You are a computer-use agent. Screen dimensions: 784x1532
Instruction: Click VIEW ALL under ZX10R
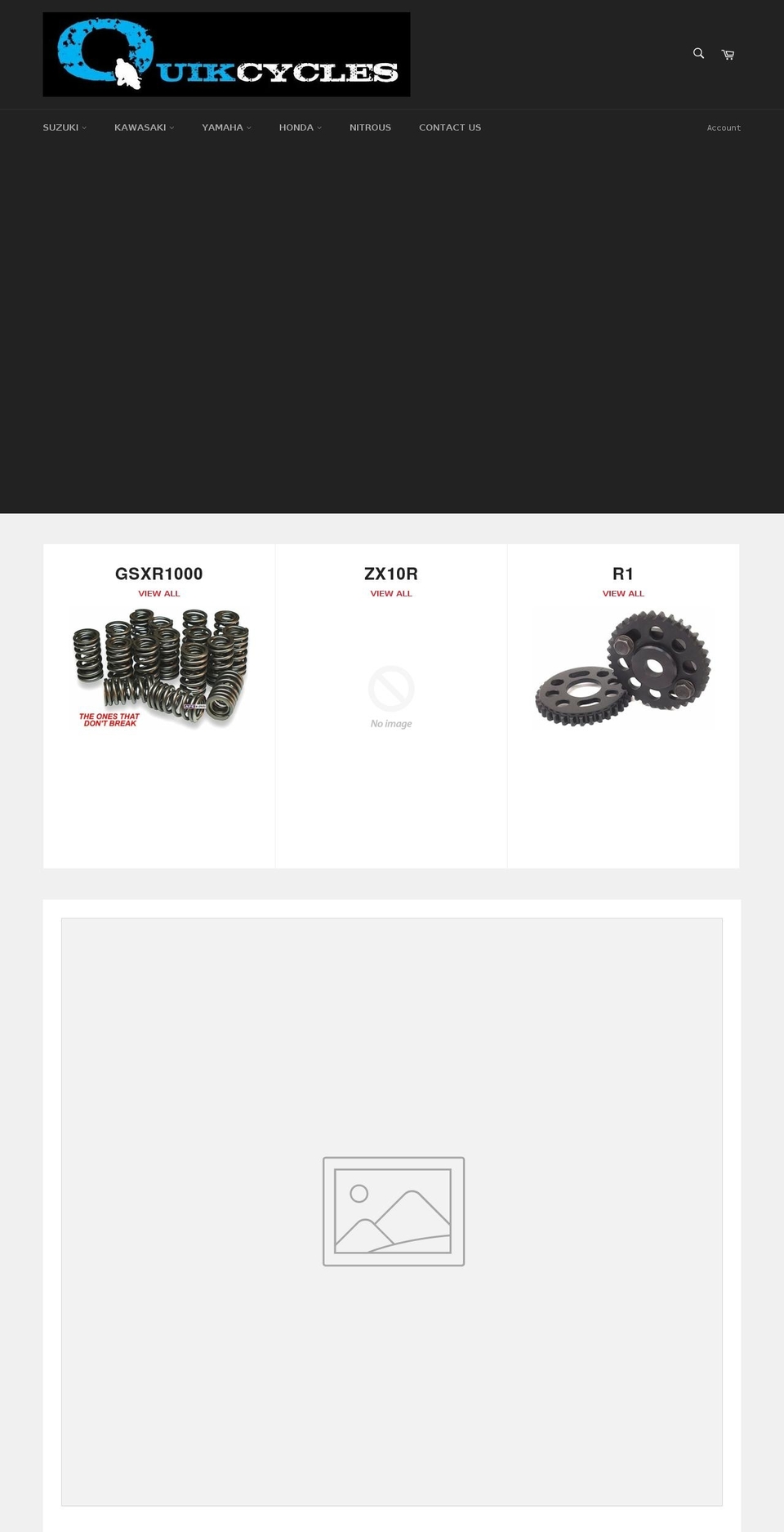point(391,593)
